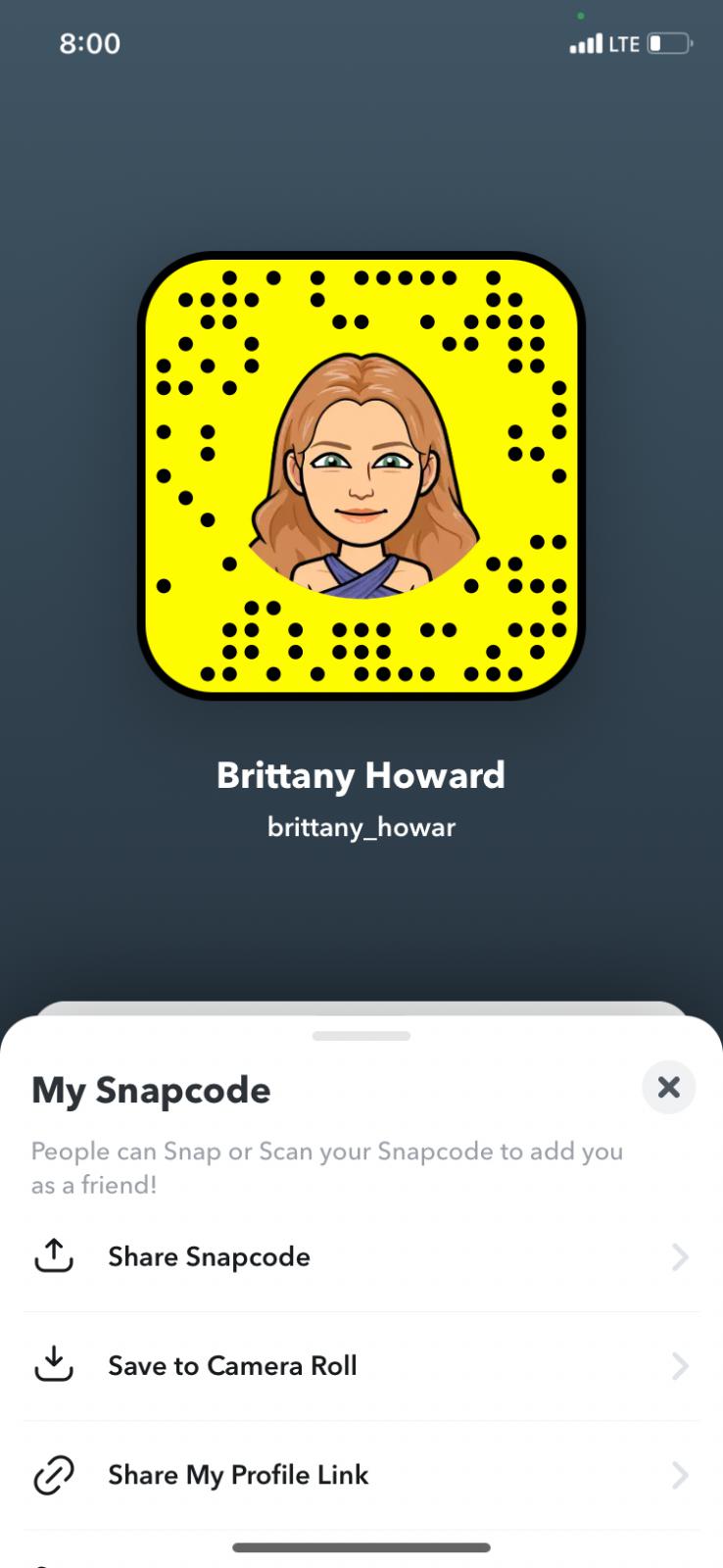723x1568 pixels.
Task: Open Share Snapcode option
Action: click(x=361, y=1257)
